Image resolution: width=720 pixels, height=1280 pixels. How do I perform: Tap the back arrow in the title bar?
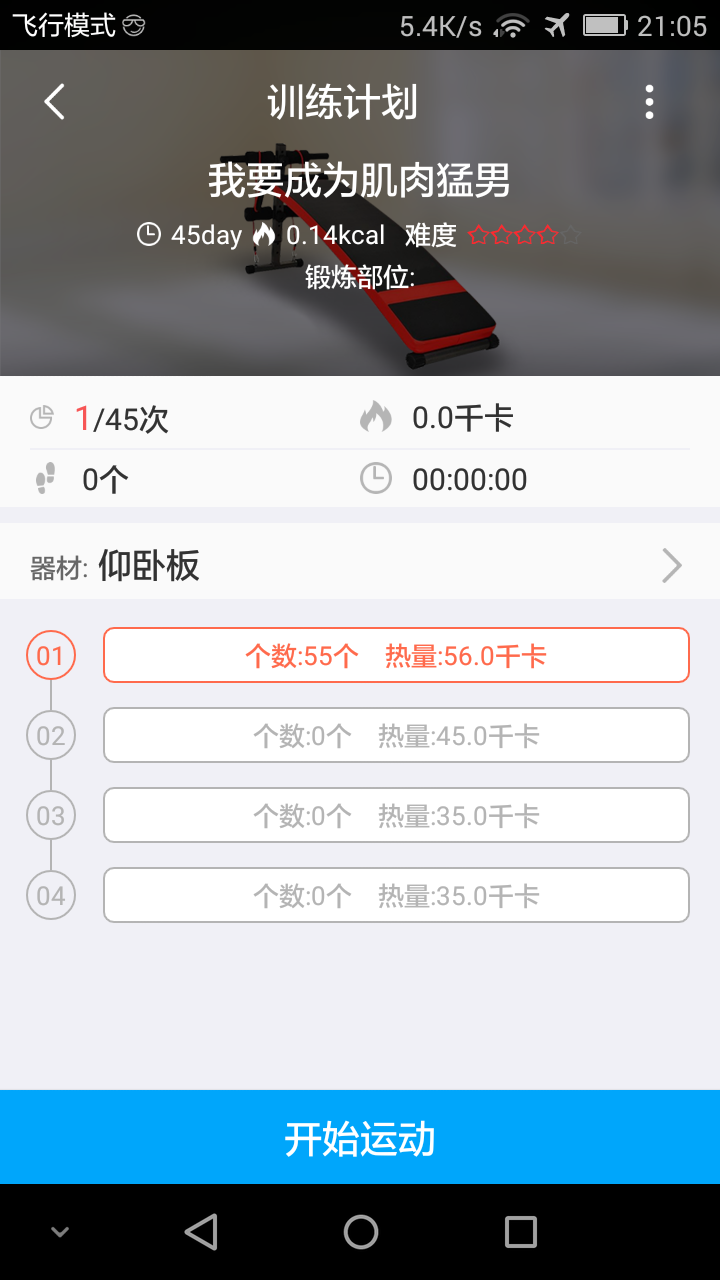(x=54, y=101)
